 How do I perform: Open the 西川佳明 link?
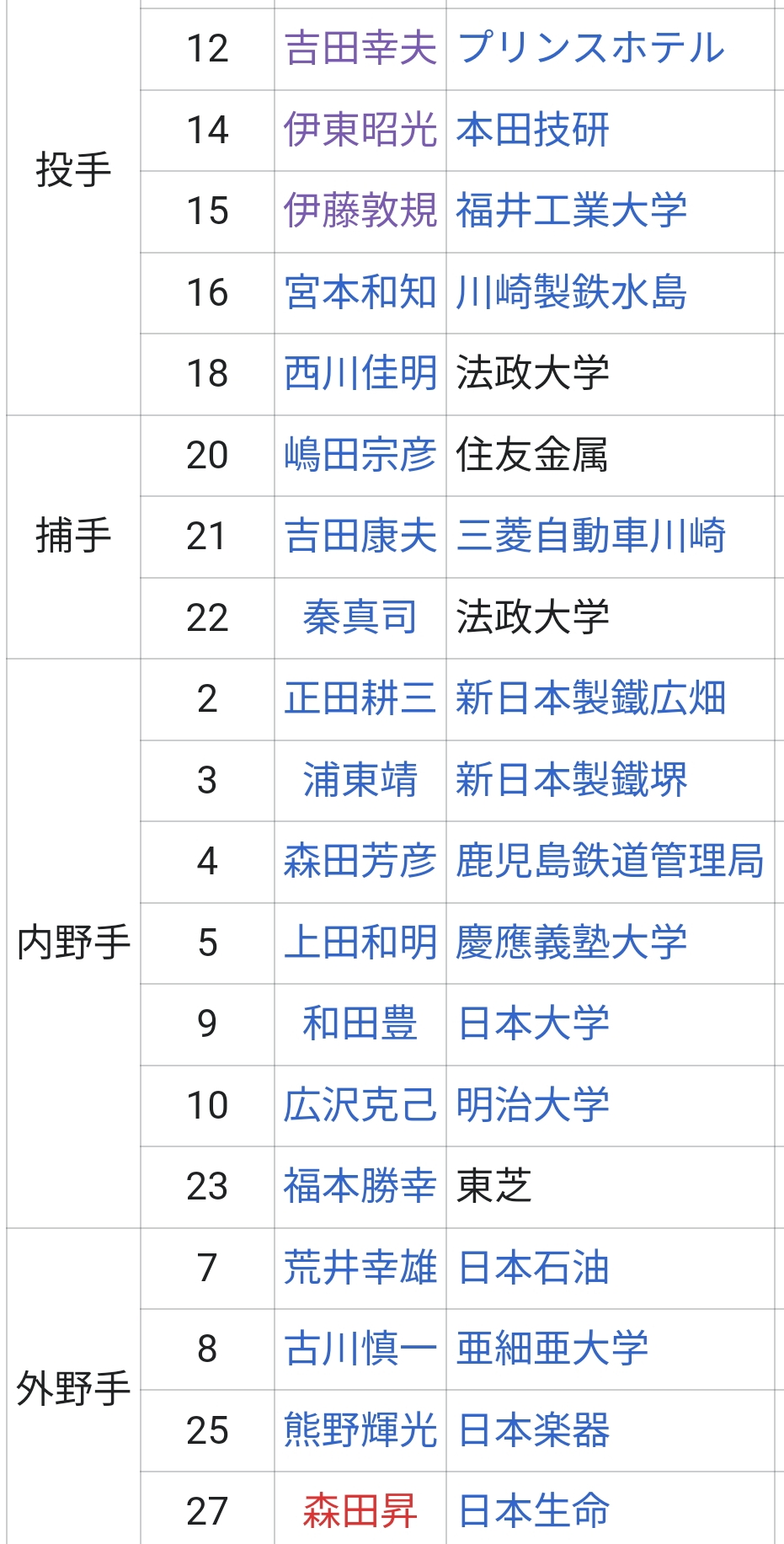tap(360, 374)
